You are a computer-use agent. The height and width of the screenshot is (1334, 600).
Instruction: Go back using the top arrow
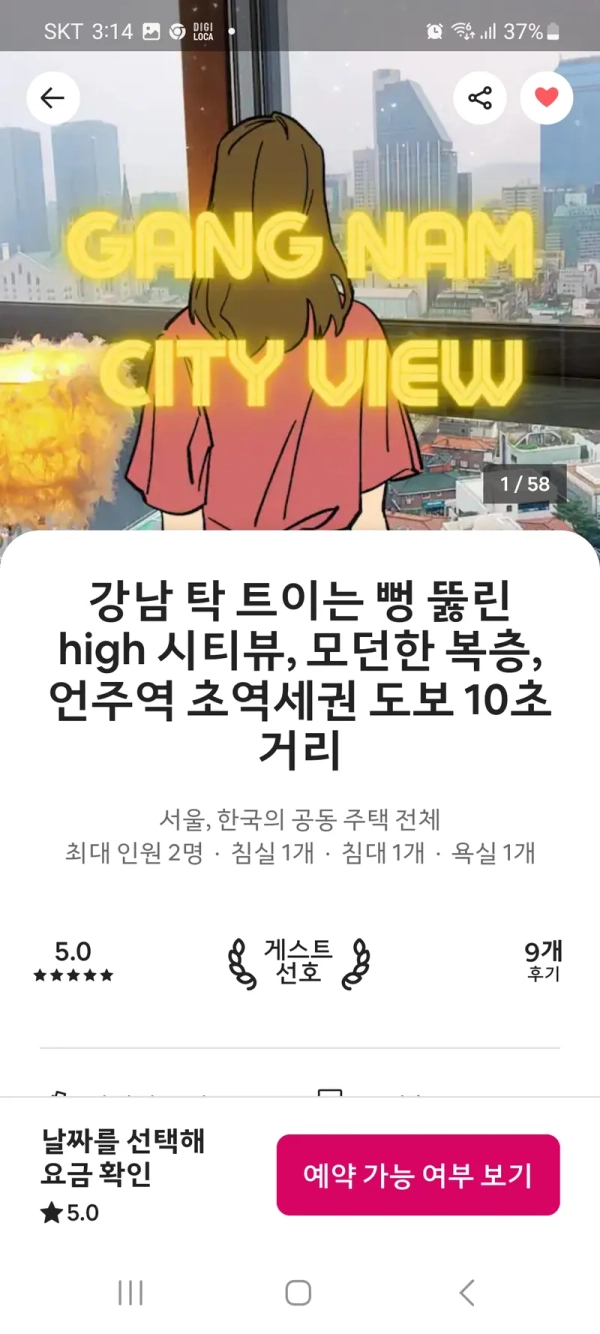point(53,98)
